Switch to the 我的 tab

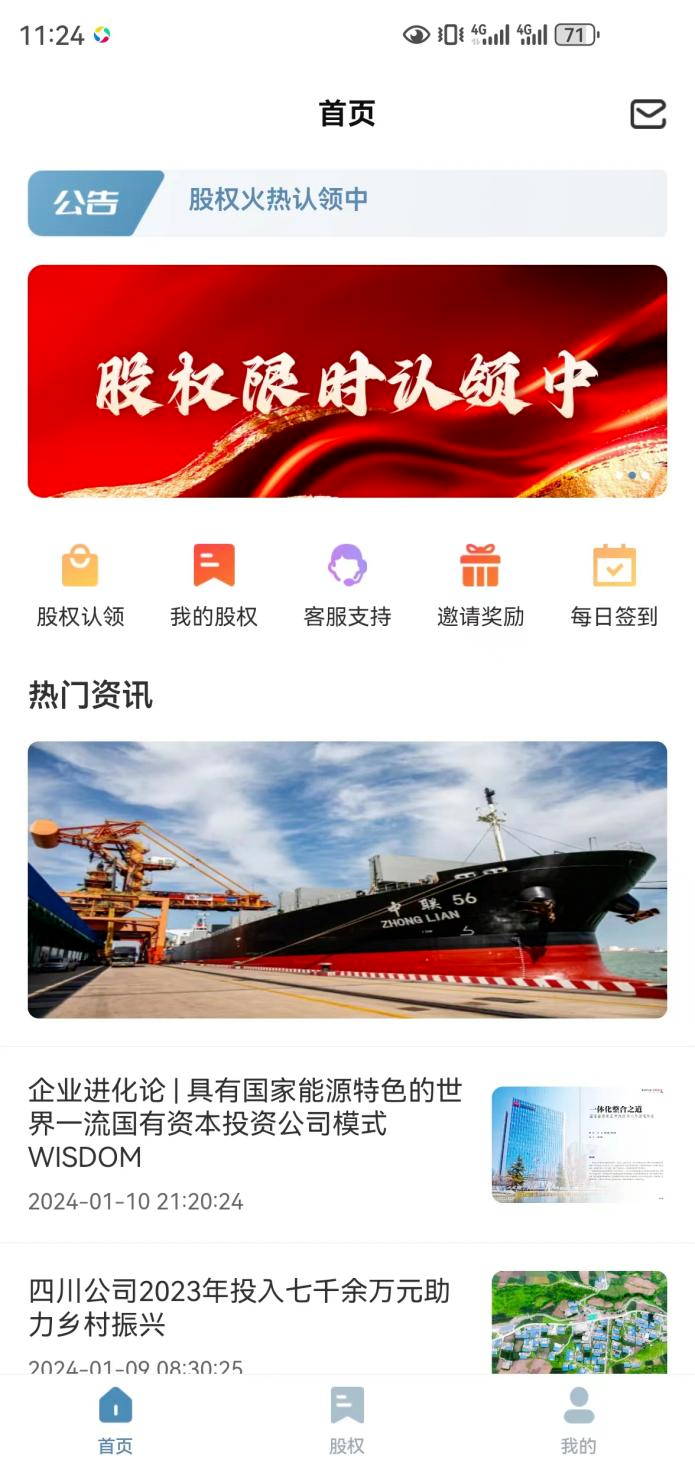(x=578, y=1419)
